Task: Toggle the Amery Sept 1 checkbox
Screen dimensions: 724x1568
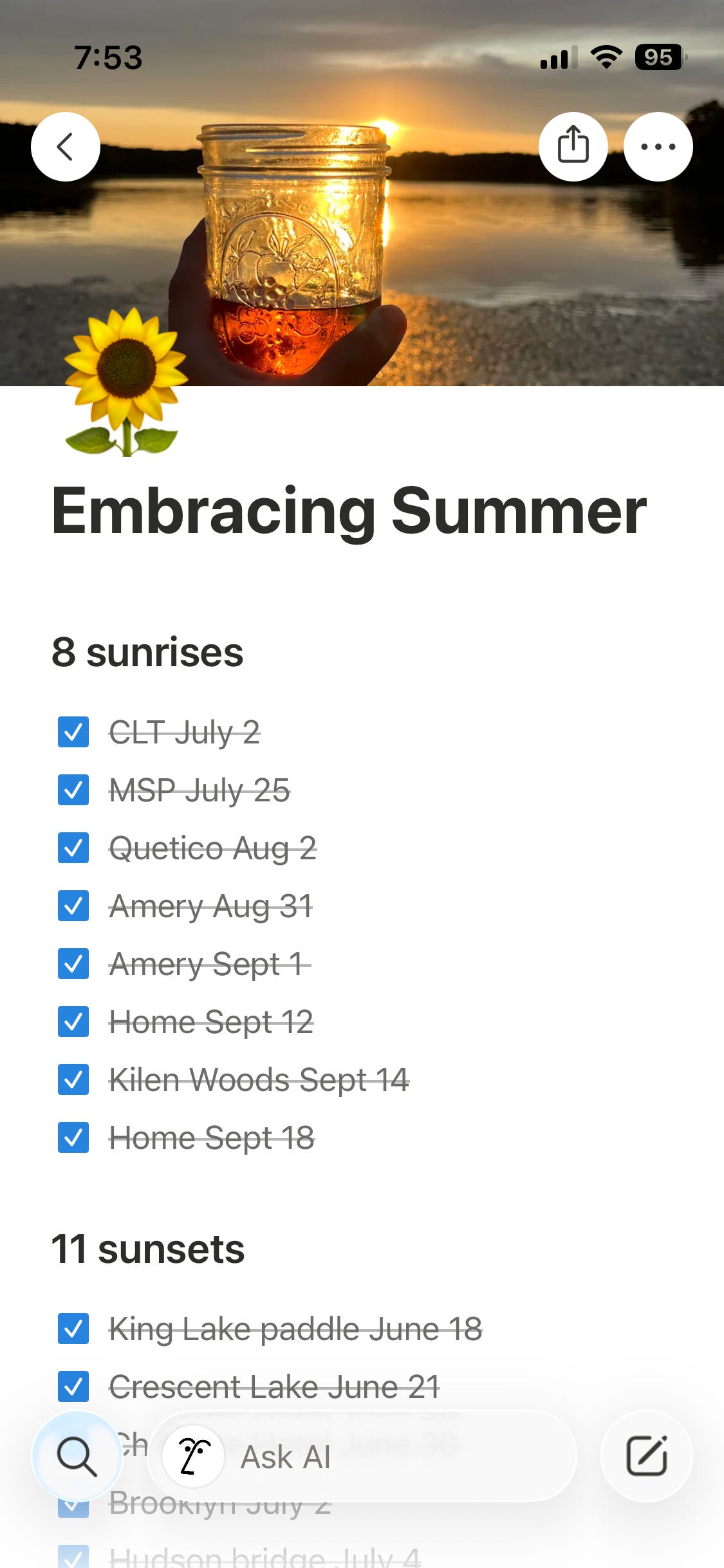Action: tap(73, 964)
